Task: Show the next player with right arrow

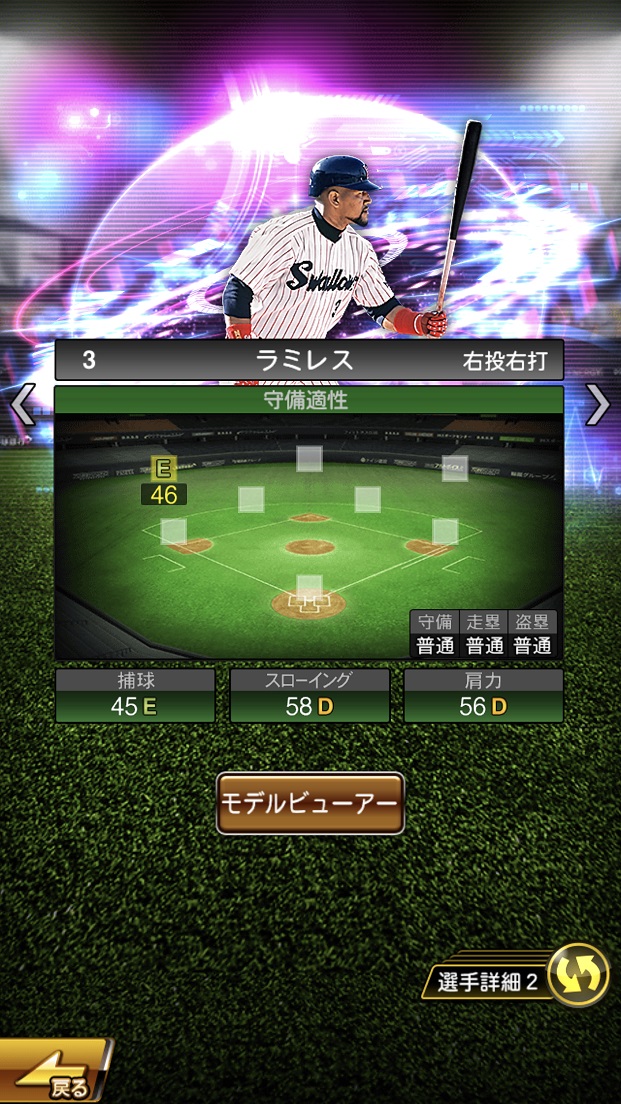Action: [x=598, y=404]
